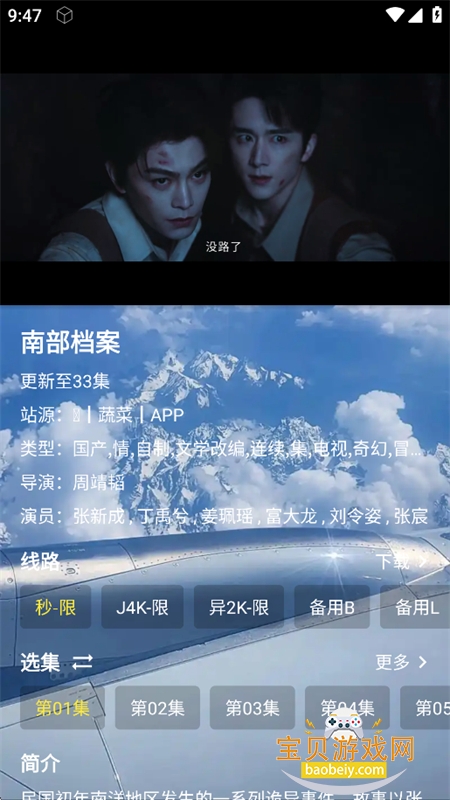Open 更多 to see all episodes
The width and height of the screenshot is (450, 800).
click(402, 662)
